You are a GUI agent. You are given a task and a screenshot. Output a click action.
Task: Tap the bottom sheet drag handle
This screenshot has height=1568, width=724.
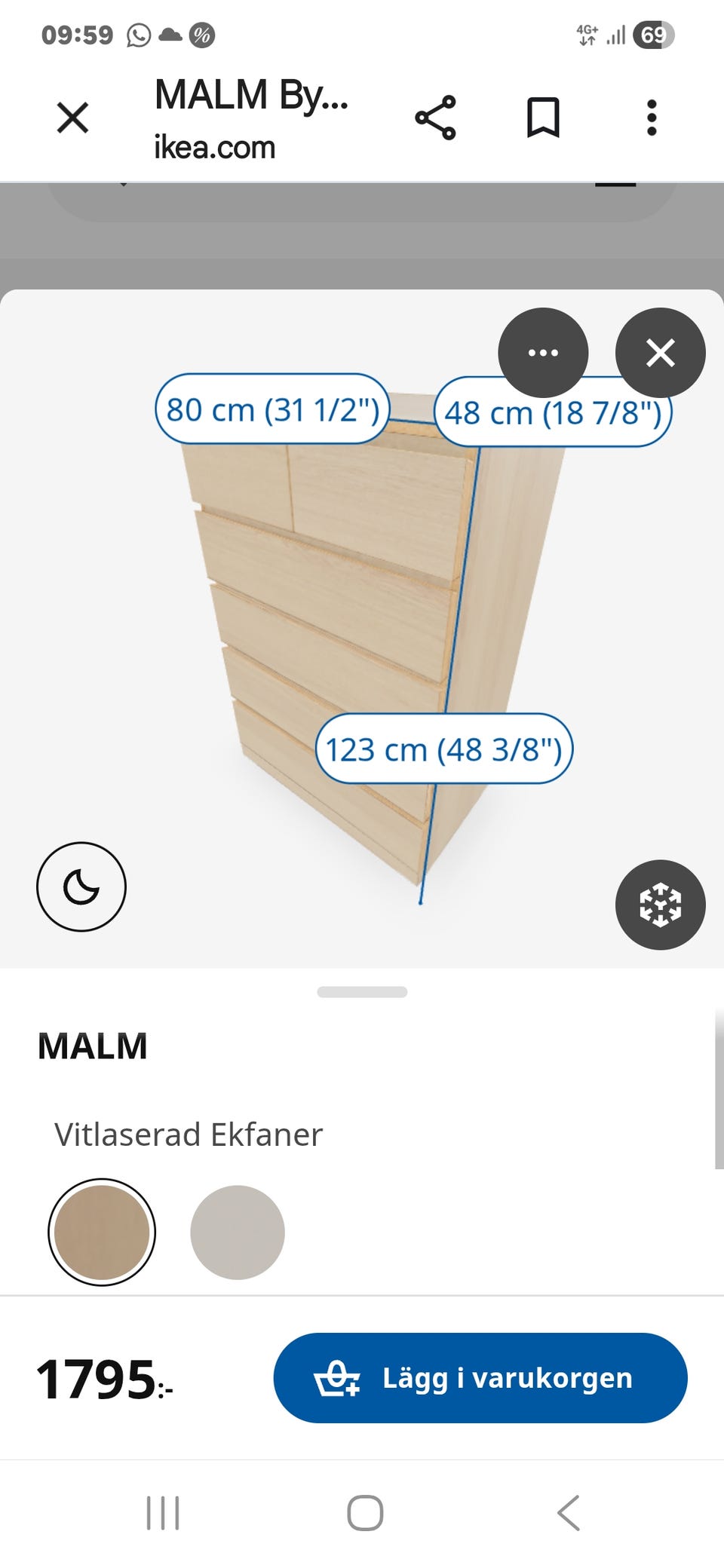[362, 992]
